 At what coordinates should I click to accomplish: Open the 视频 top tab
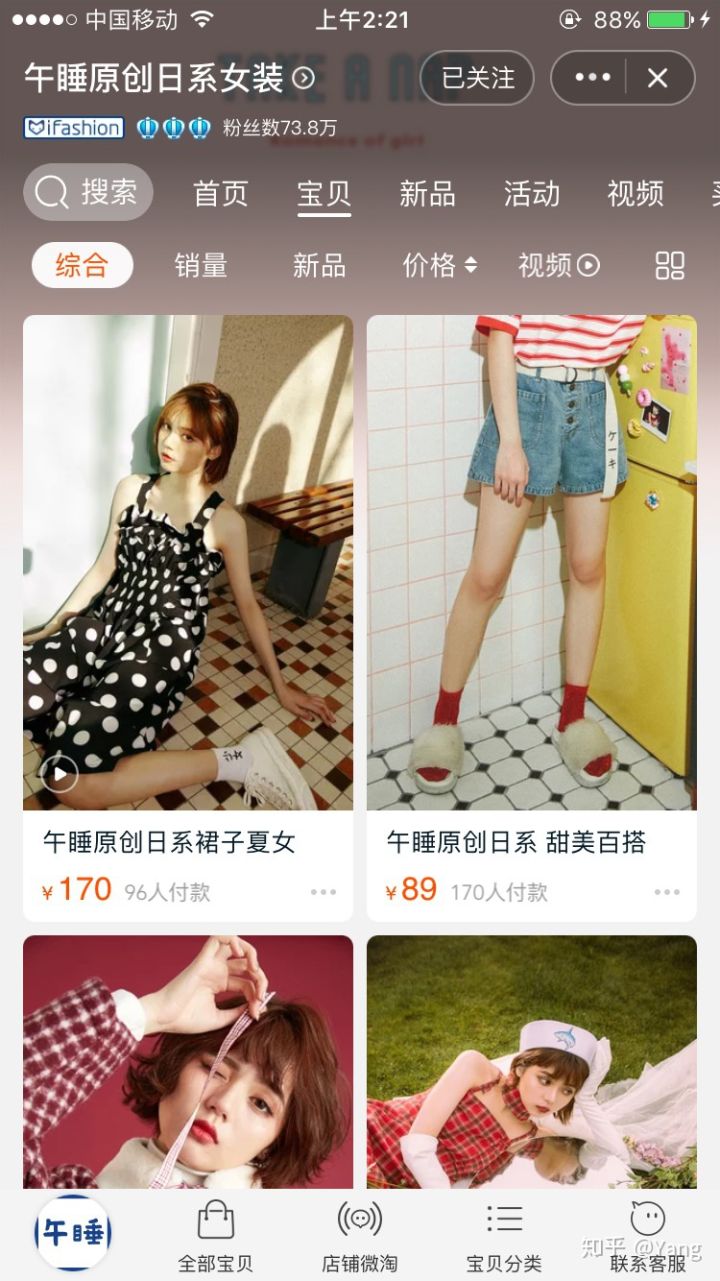click(x=635, y=193)
